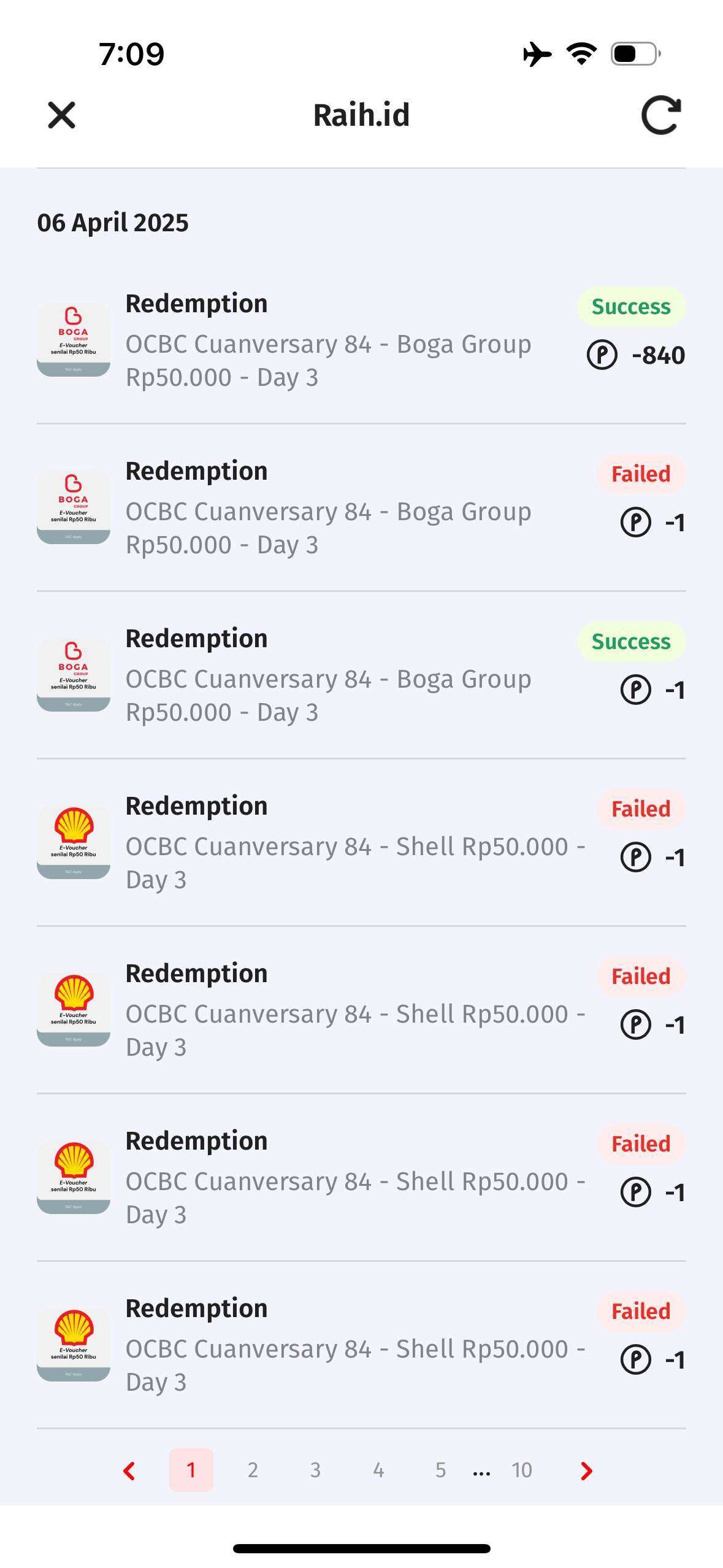Tap the next page arrow
The image size is (723, 1568).
(x=586, y=1470)
